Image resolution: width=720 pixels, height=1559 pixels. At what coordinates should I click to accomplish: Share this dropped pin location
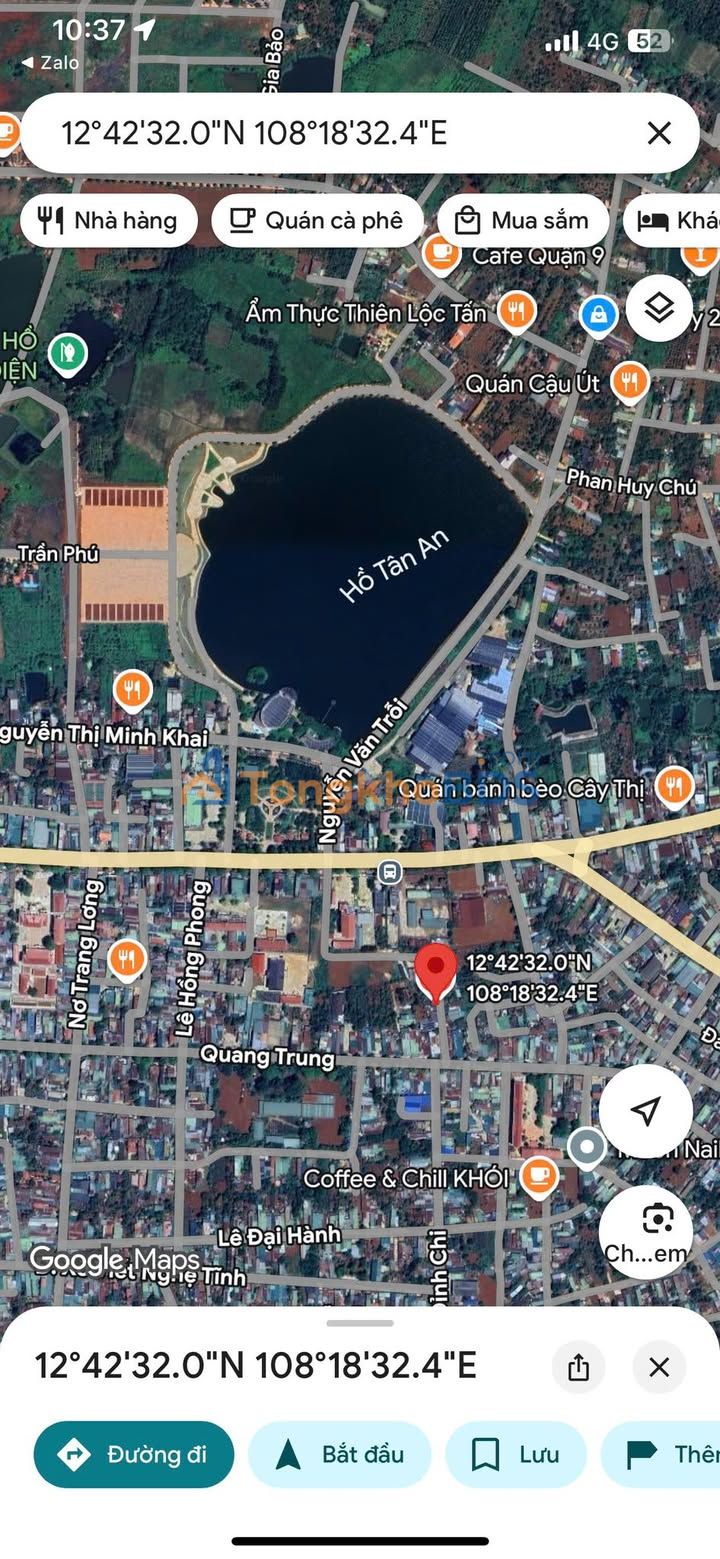578,1367
